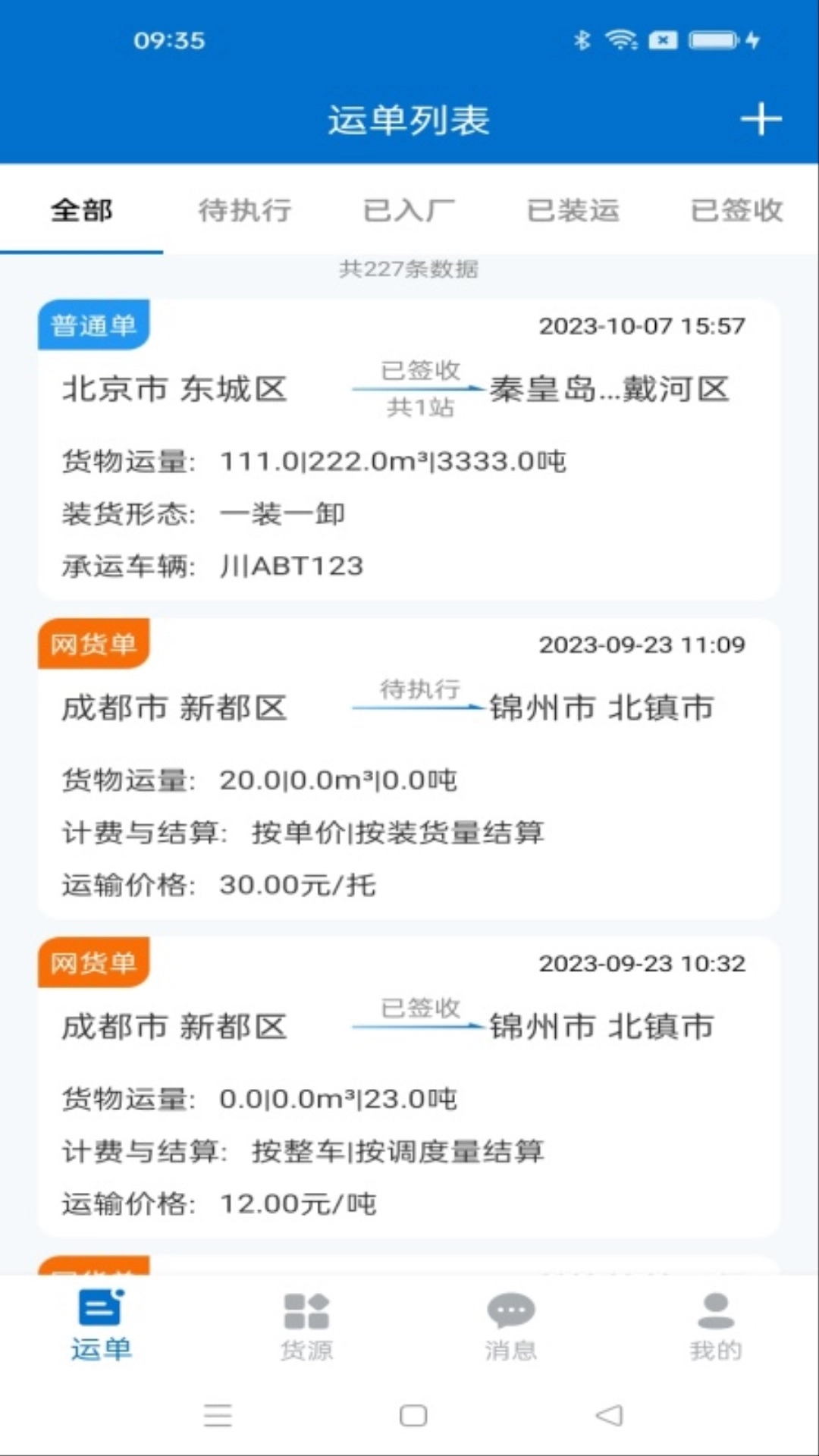
Task: Tap the 已签收 status above the route arrow
Action: coord(422,371)
